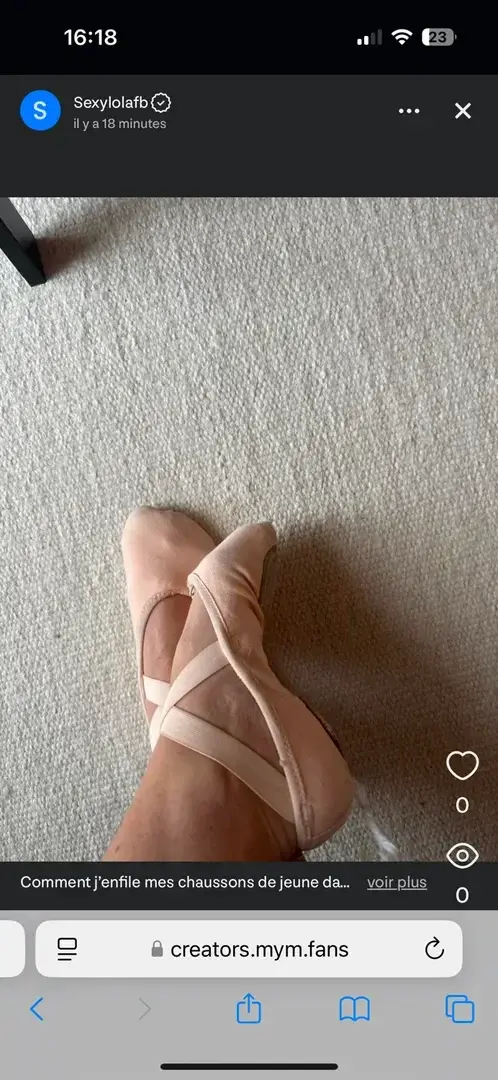Expand the caption with voir plus
The width and height of the screenshot is (498, 1080).
pyautogui.click(x=397, y=882)
